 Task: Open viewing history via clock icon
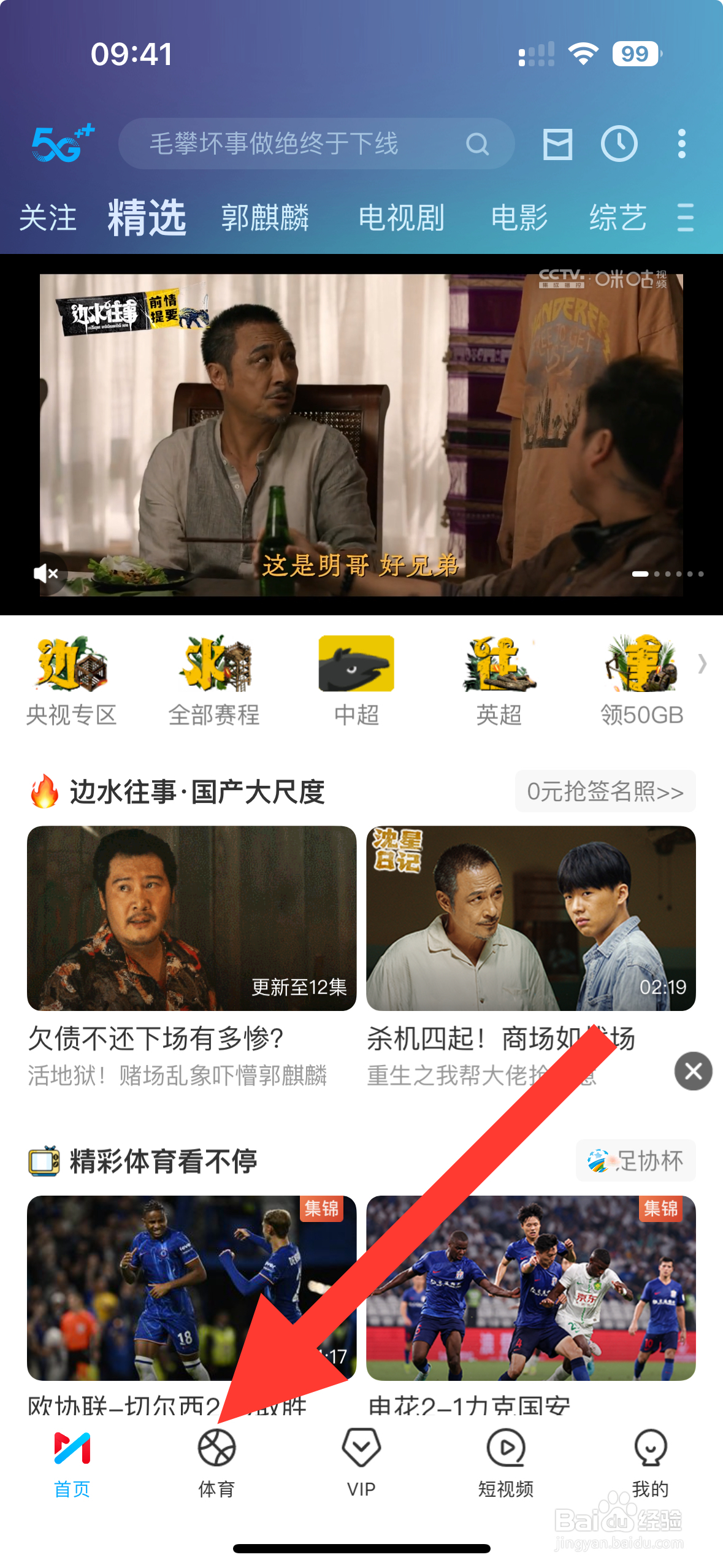(x=619, y=145)
